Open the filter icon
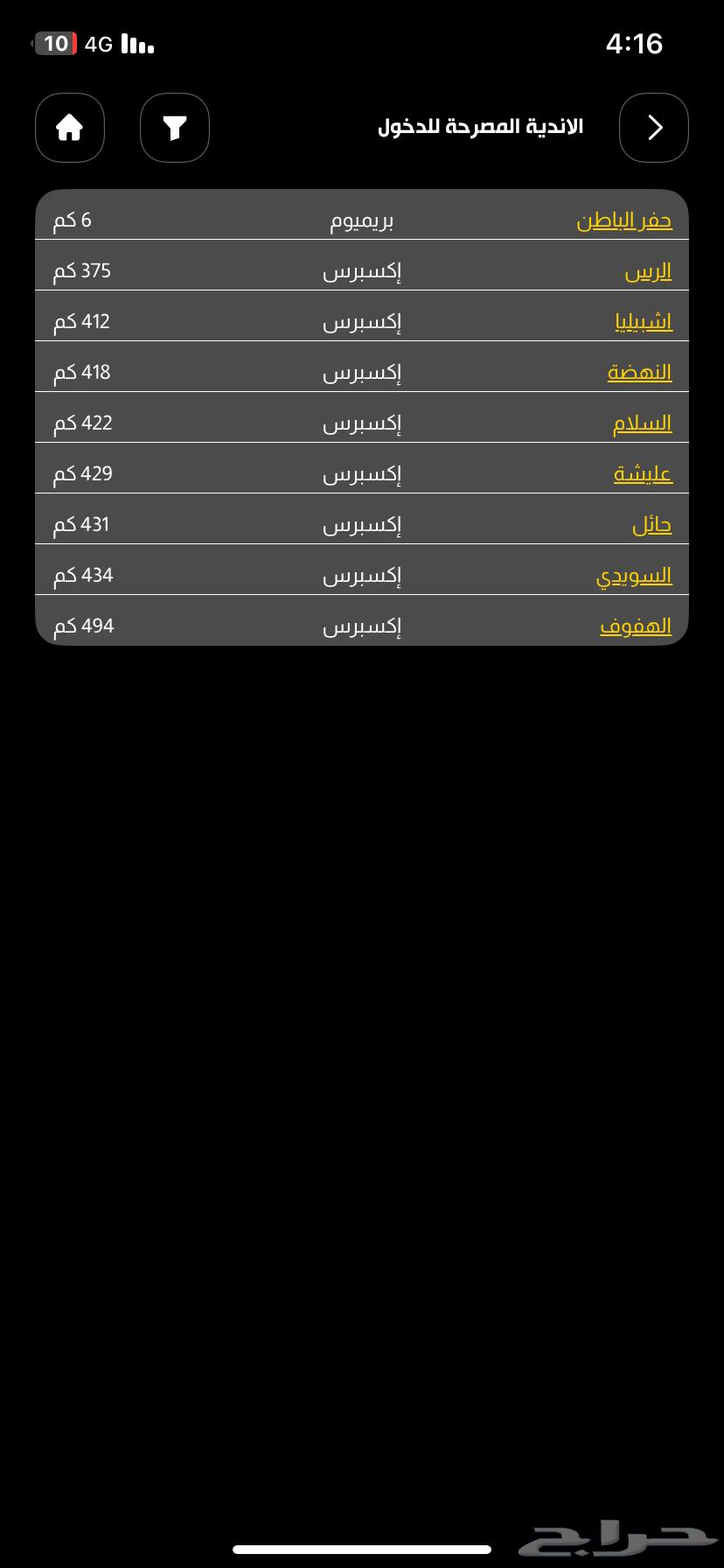 (x=175, y=128)
